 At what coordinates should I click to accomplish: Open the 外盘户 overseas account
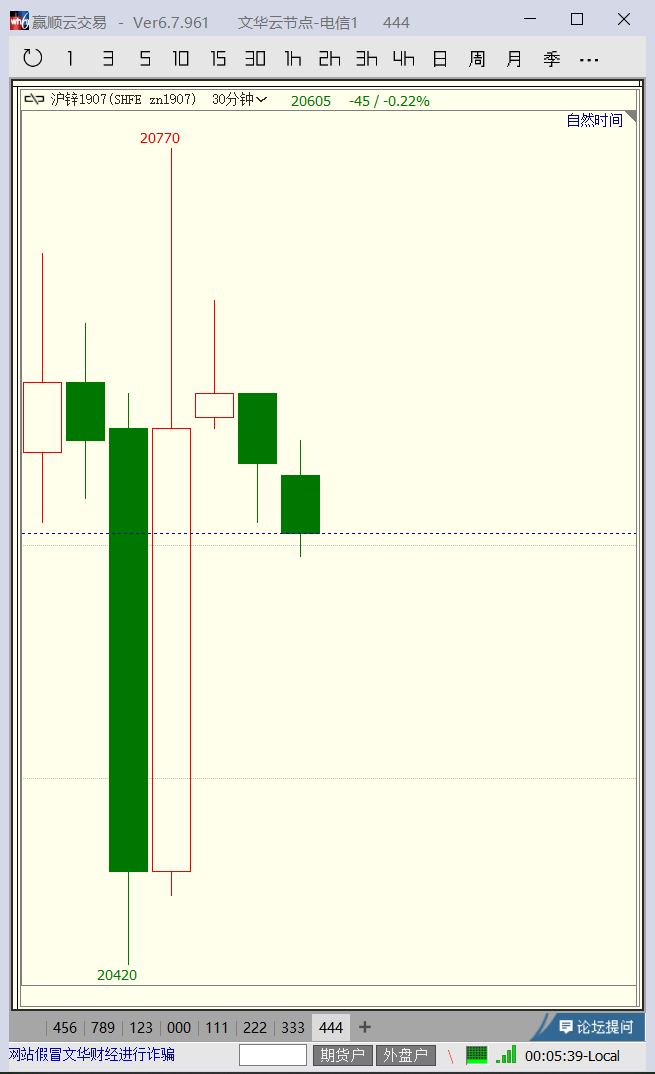tap(405, 1055)
